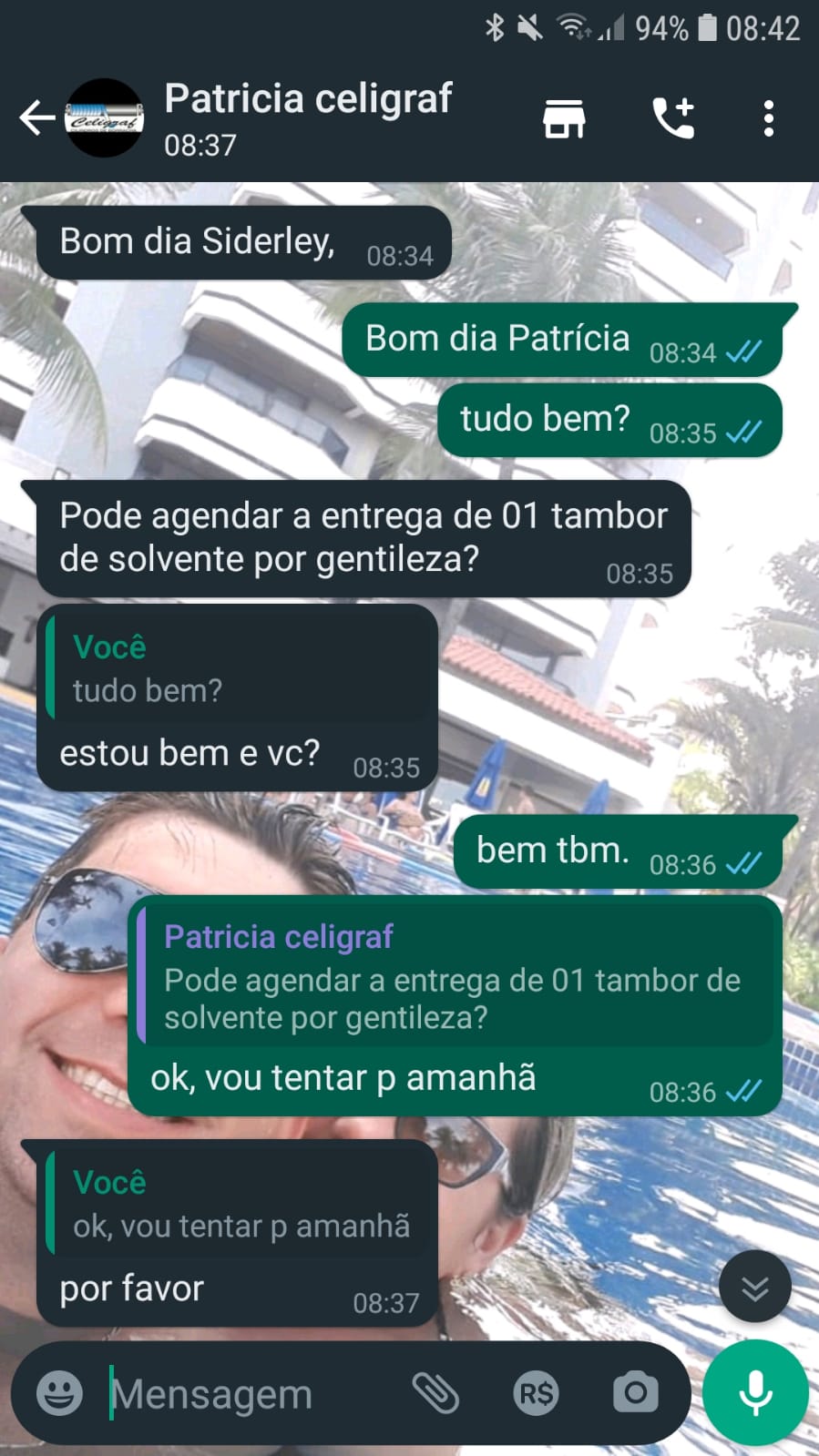This screenshot has width=819, height=1456.
Task: Jump to the latest messages
Action: (754, 1288)
